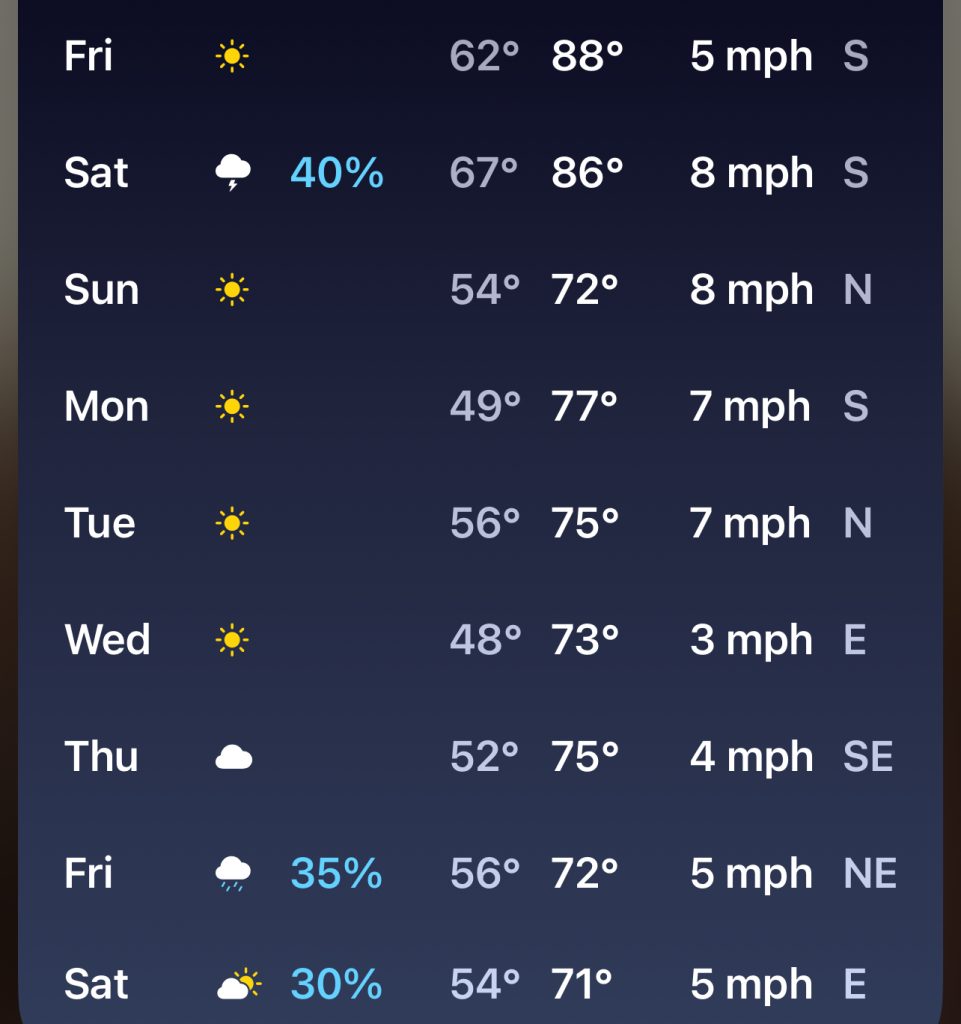Open Friday forecast with 35% rain chance
Screen dimensions: 961x1024
click(480, 874)
